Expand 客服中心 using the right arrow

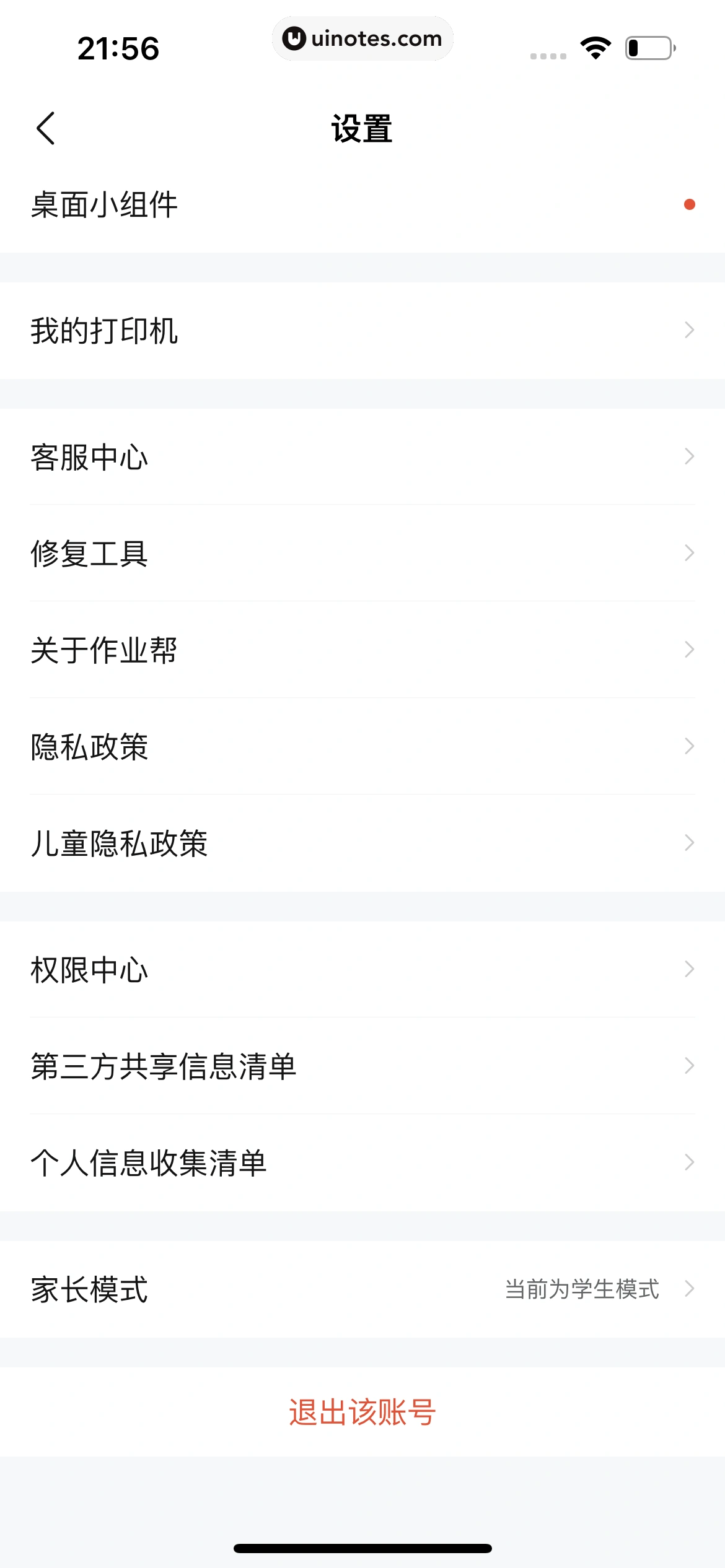[690, 456]
